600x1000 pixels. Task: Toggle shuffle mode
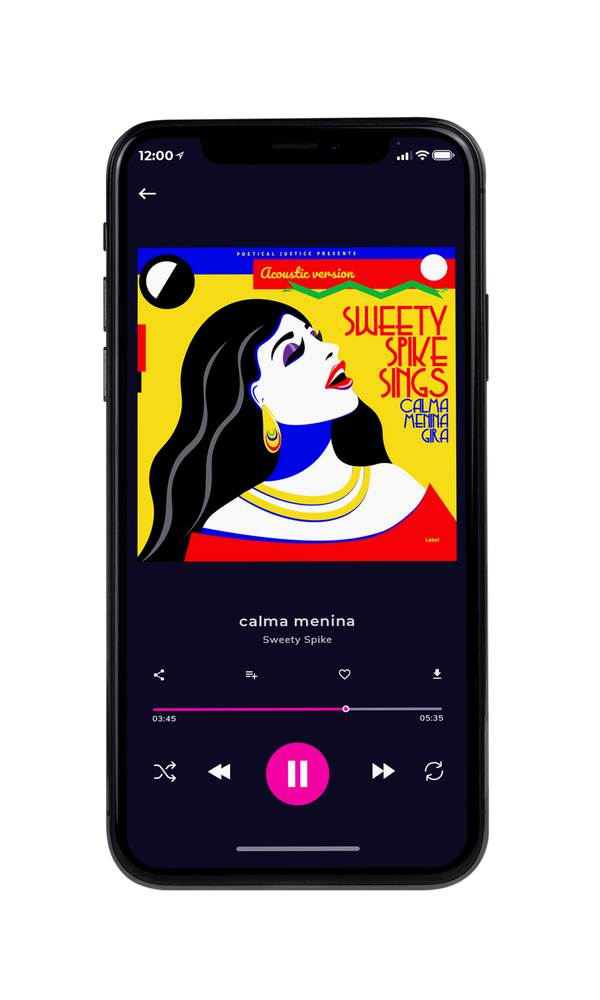165,772
